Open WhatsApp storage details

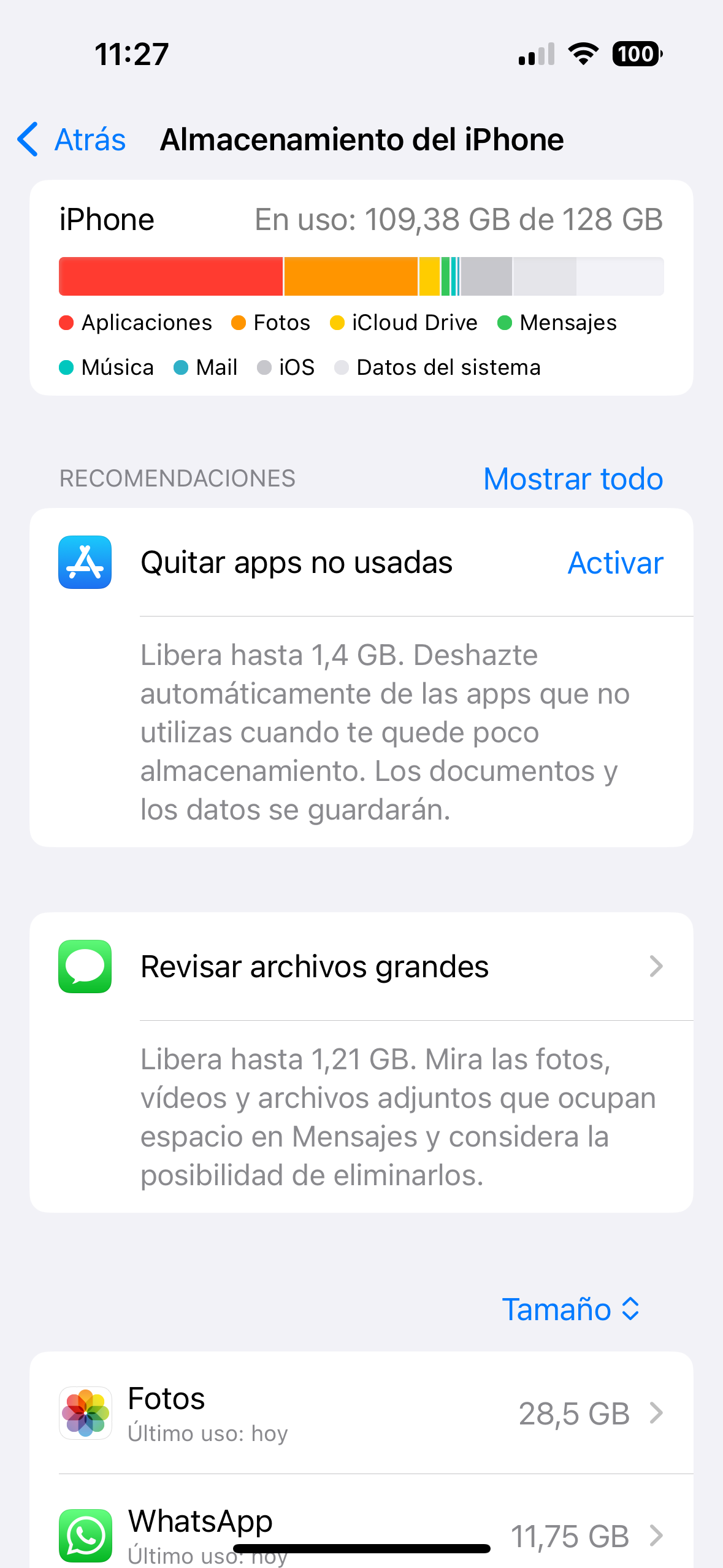click(x=361, y=1531)
